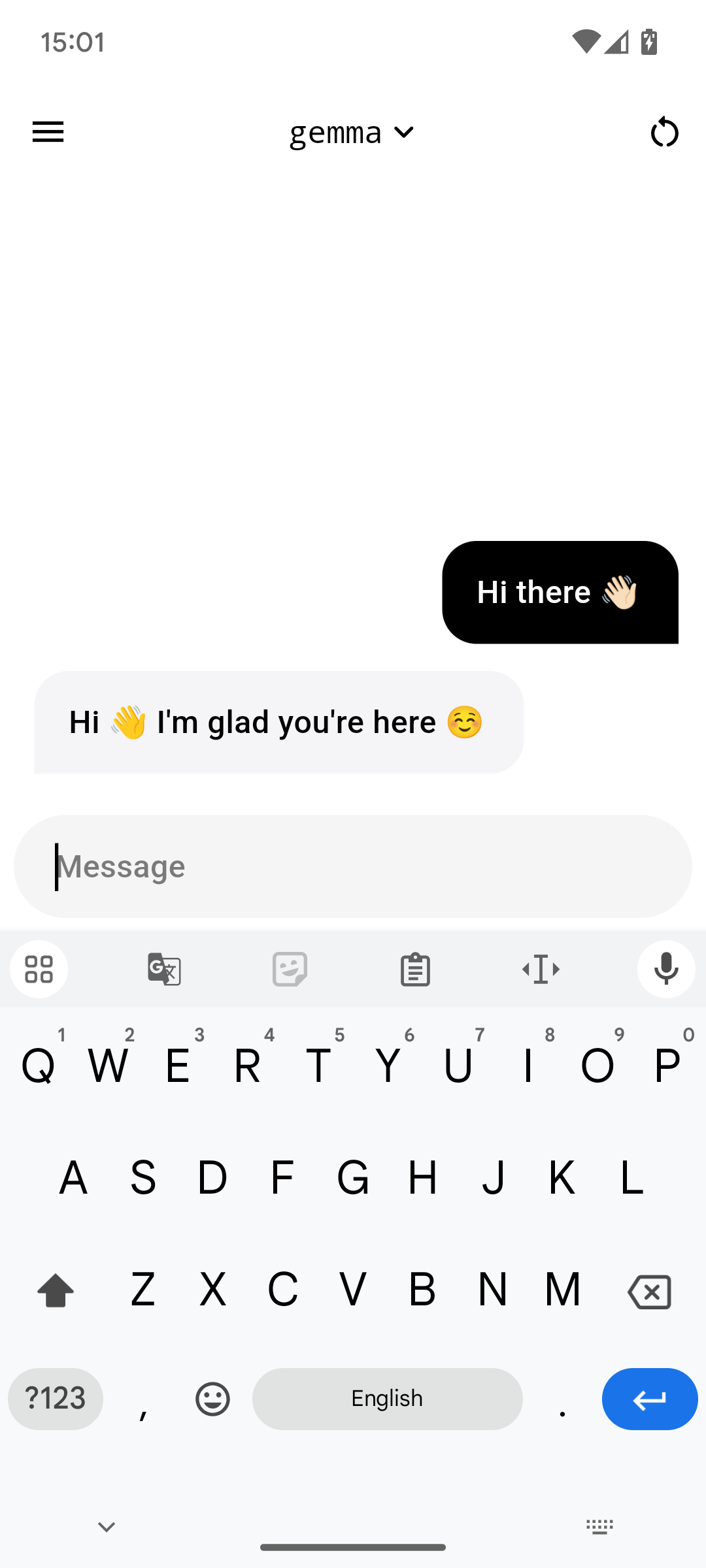Open the keyboard's tools grid menu
This screenshot has width=706, height=1568.
pyautogui.click(x=39, y=969)
